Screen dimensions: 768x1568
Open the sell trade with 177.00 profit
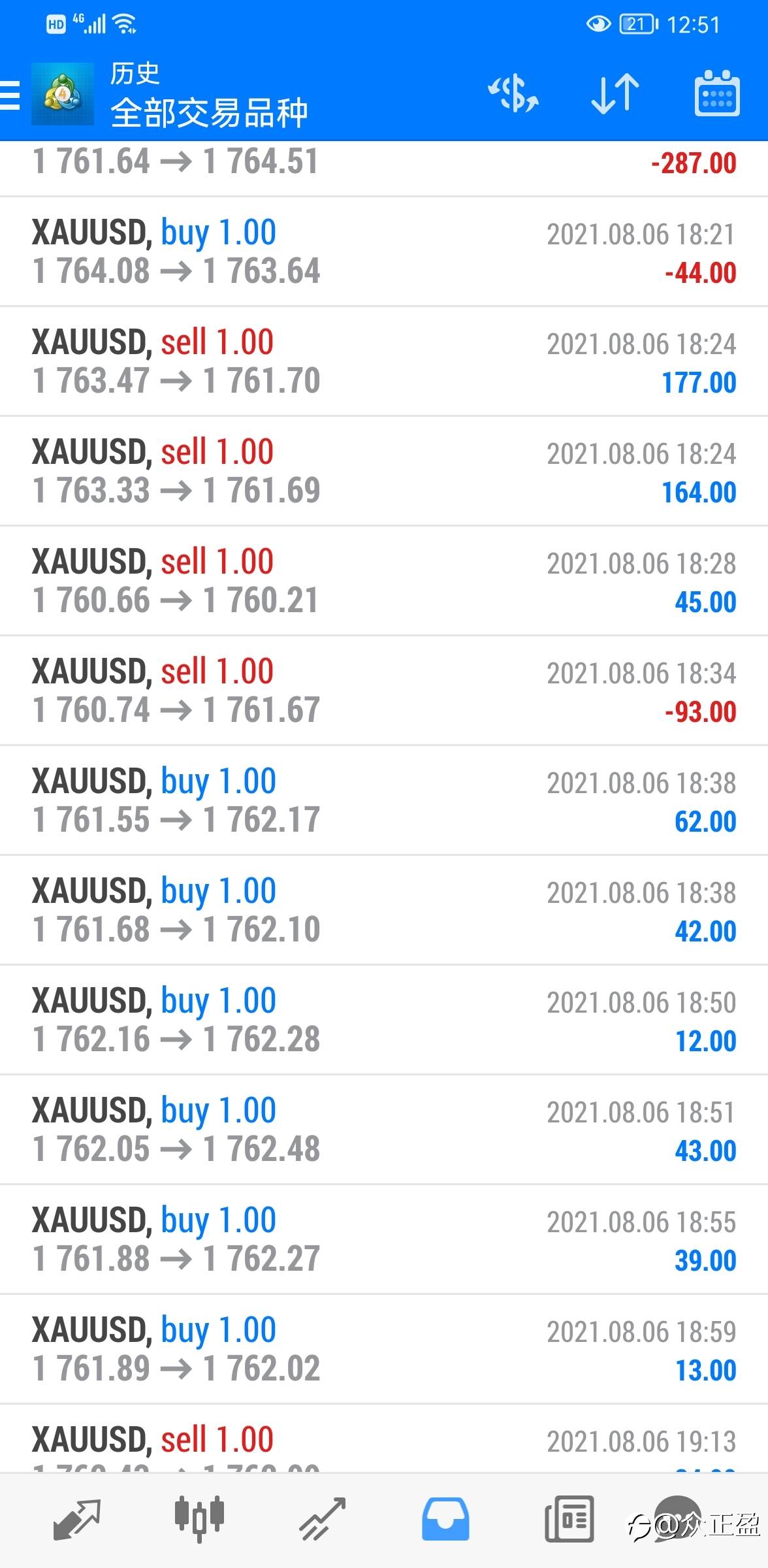coord(384,361)
